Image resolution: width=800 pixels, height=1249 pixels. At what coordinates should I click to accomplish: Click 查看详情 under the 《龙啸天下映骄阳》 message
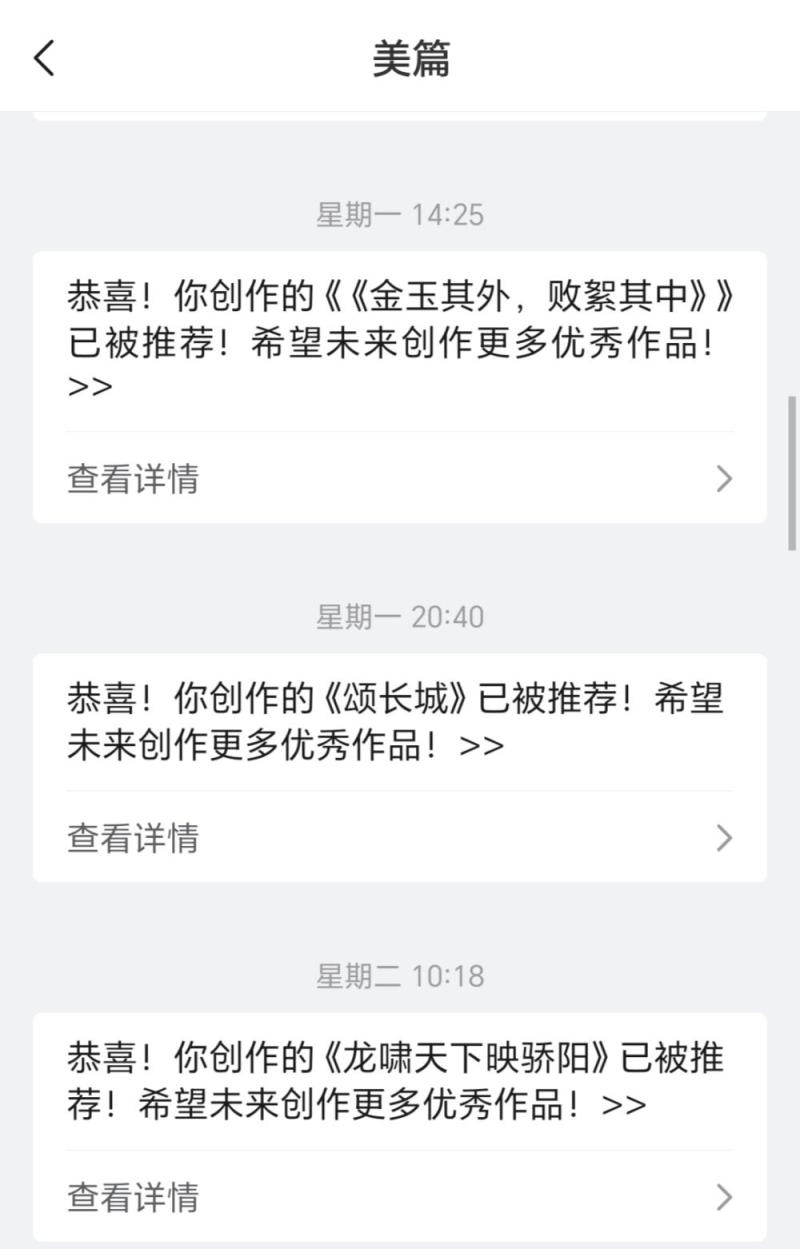(131, 1196)
